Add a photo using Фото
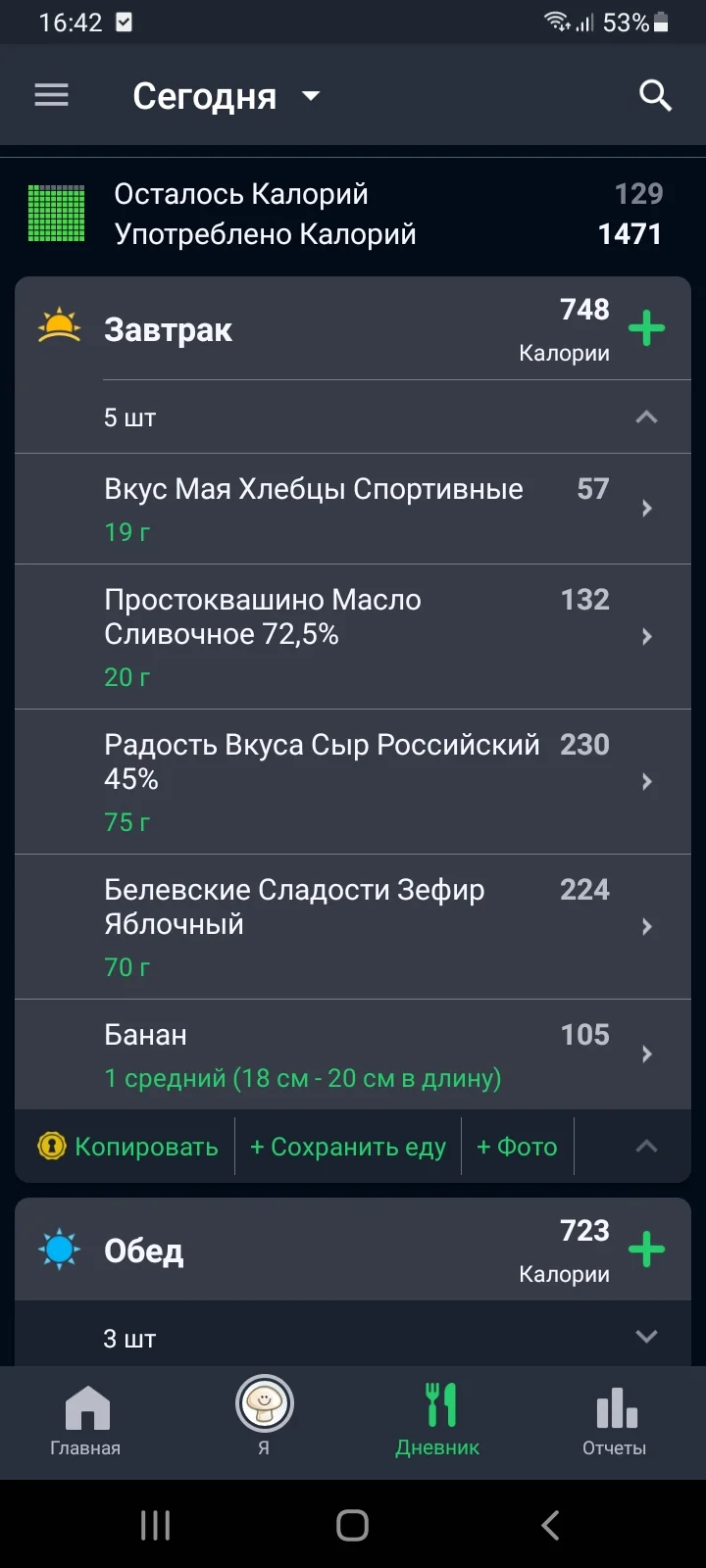706x1568 pixels. pyautogui.click(x=518, y=1146)
